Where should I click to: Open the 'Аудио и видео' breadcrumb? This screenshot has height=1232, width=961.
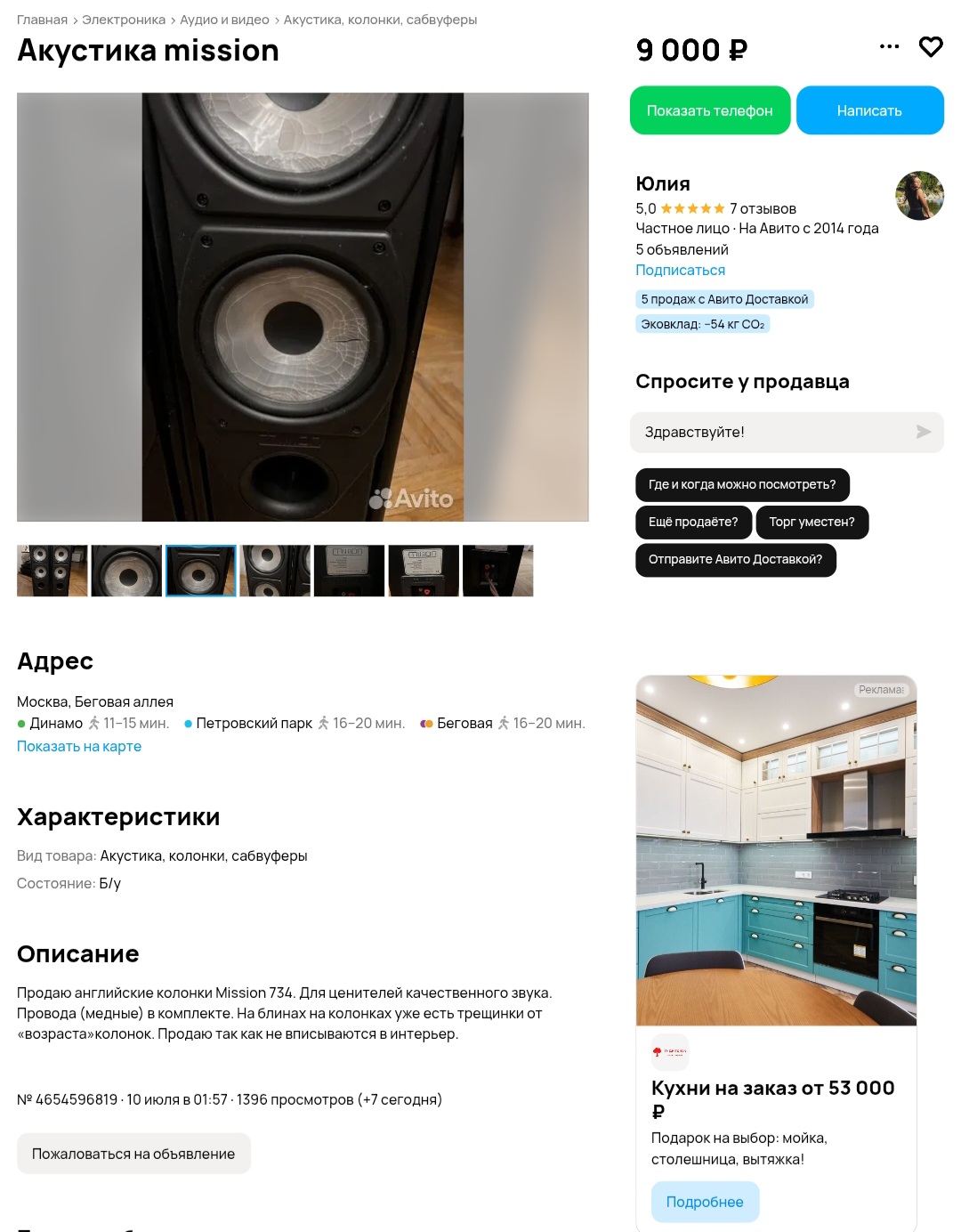click(224, 20)
